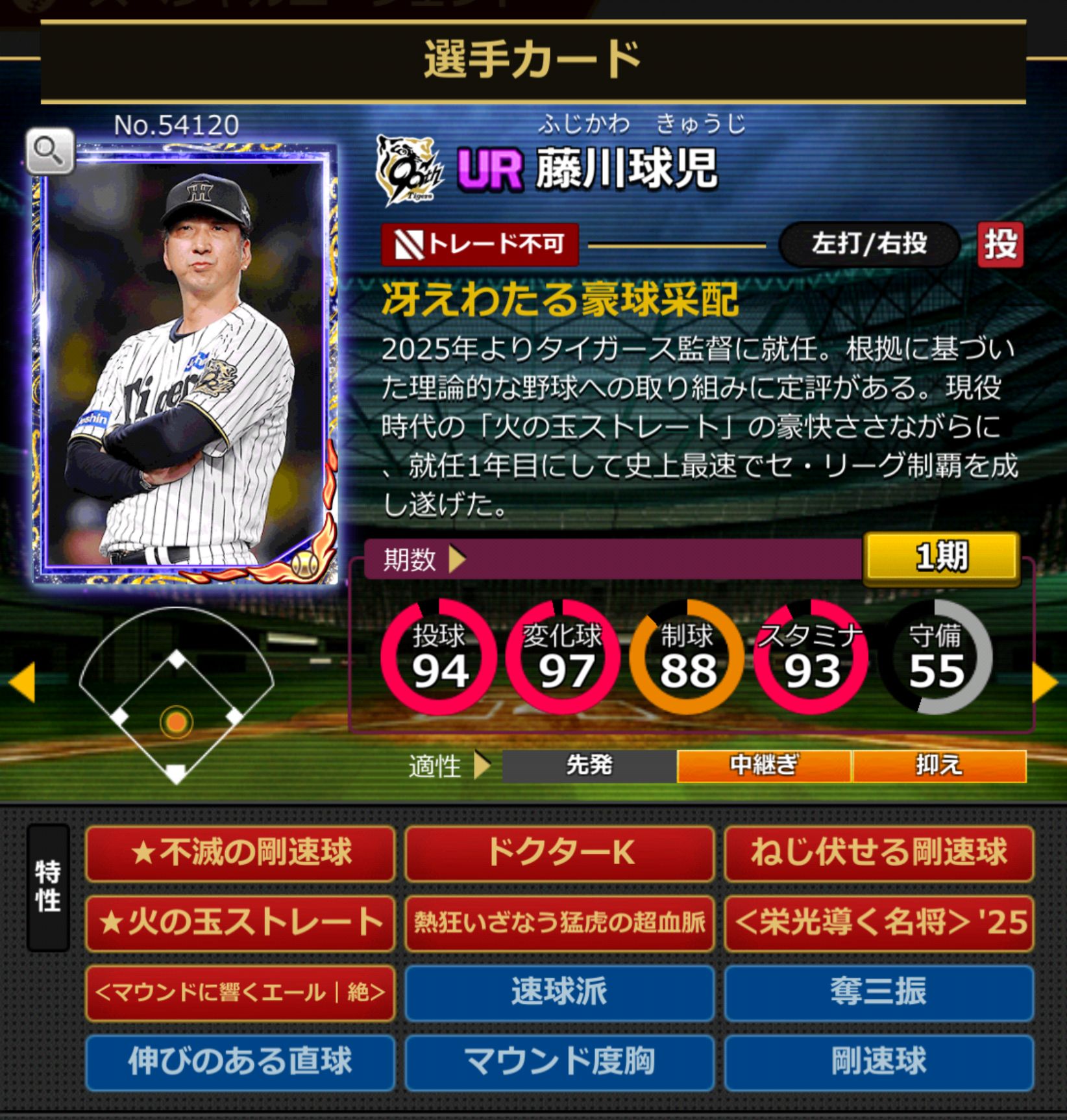Open the blue 剛速球 trait
The width and height of the screenshot is (1067, 1120).
tap(879, 1062)
